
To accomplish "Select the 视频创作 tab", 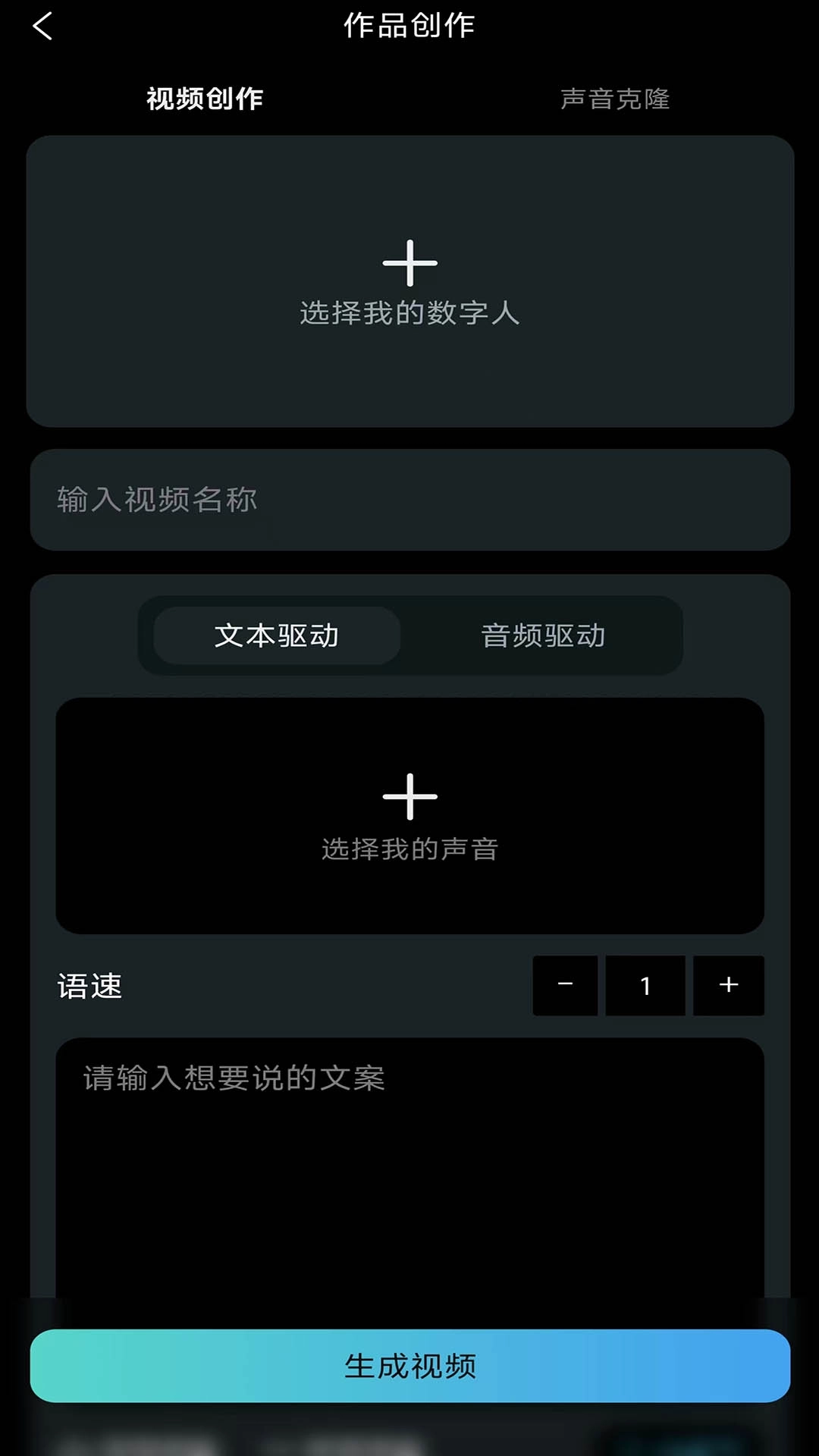I will click(x=203, y=99).
